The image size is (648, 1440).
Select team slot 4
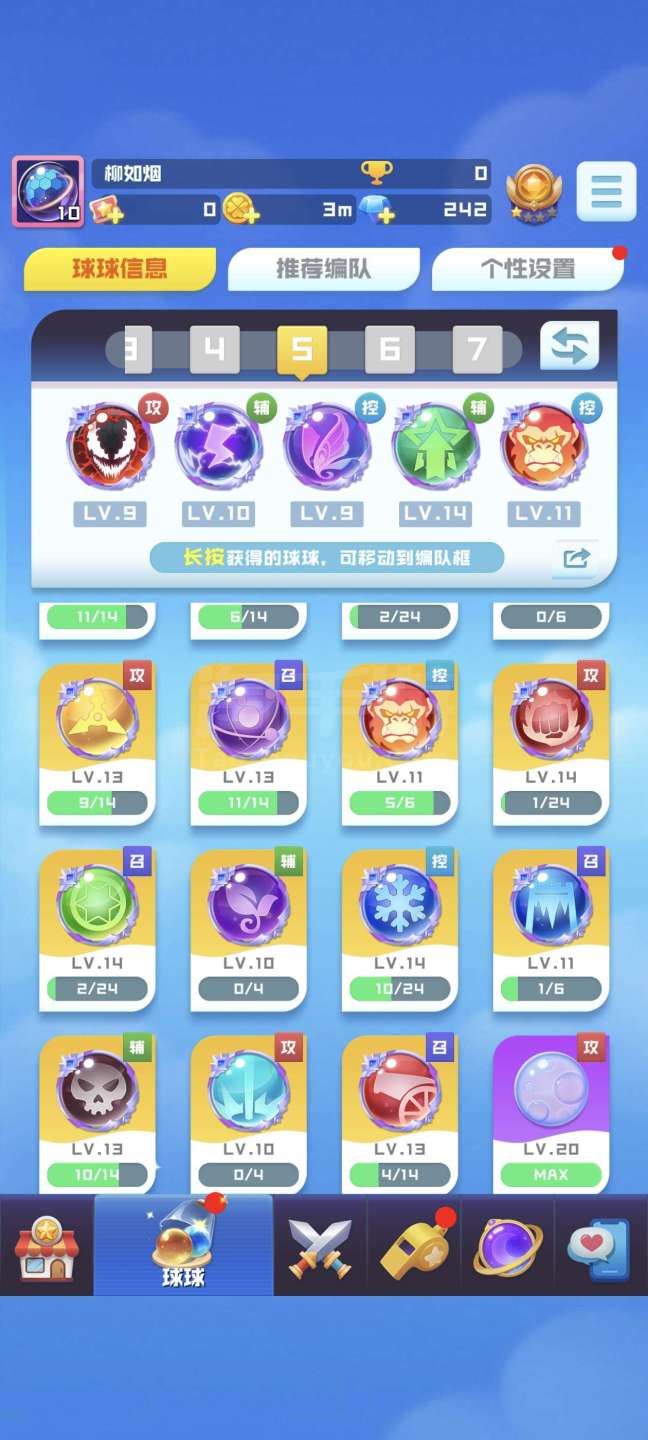[x=215, y=349]
